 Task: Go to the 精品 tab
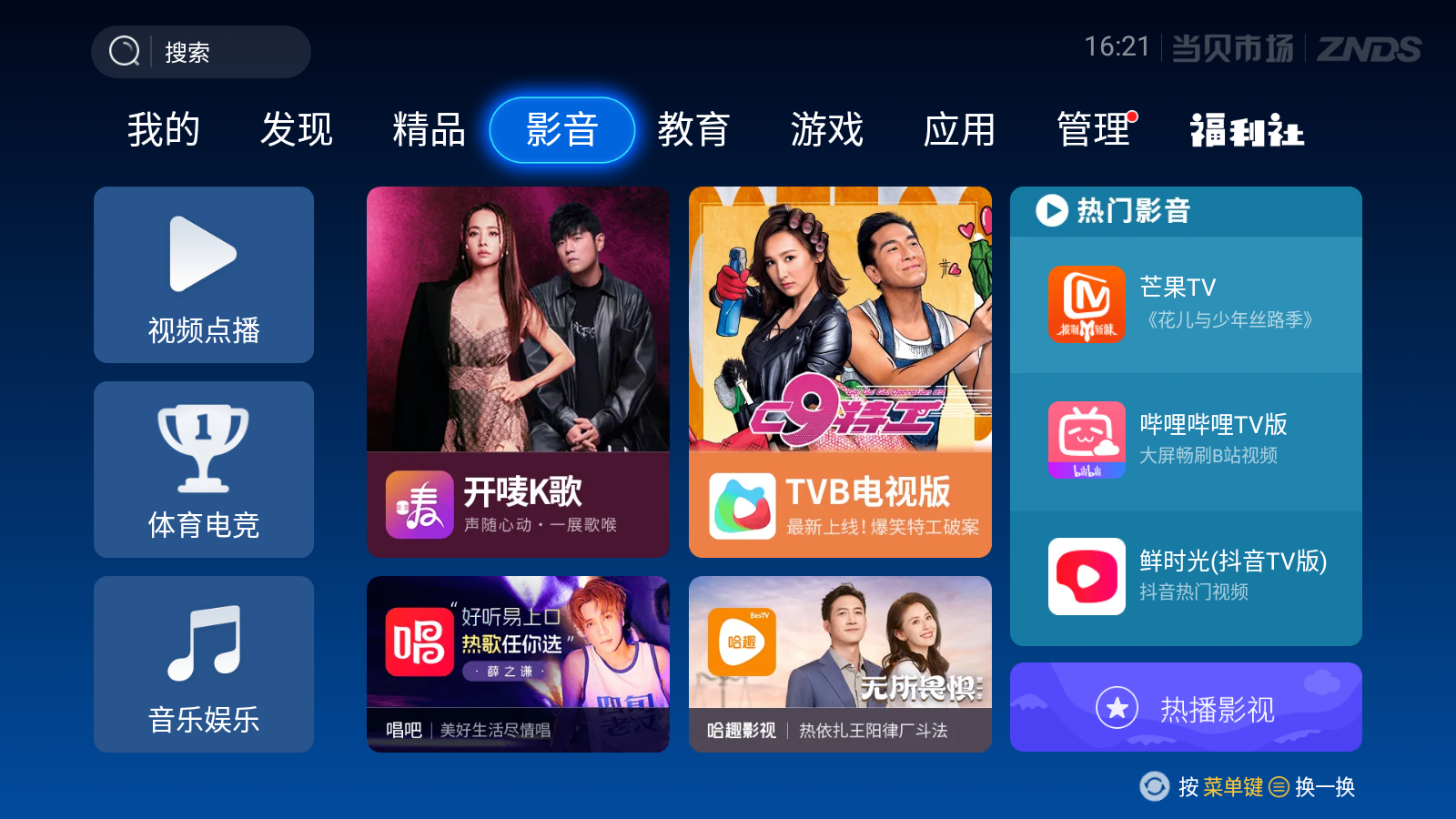click(429, 129)
